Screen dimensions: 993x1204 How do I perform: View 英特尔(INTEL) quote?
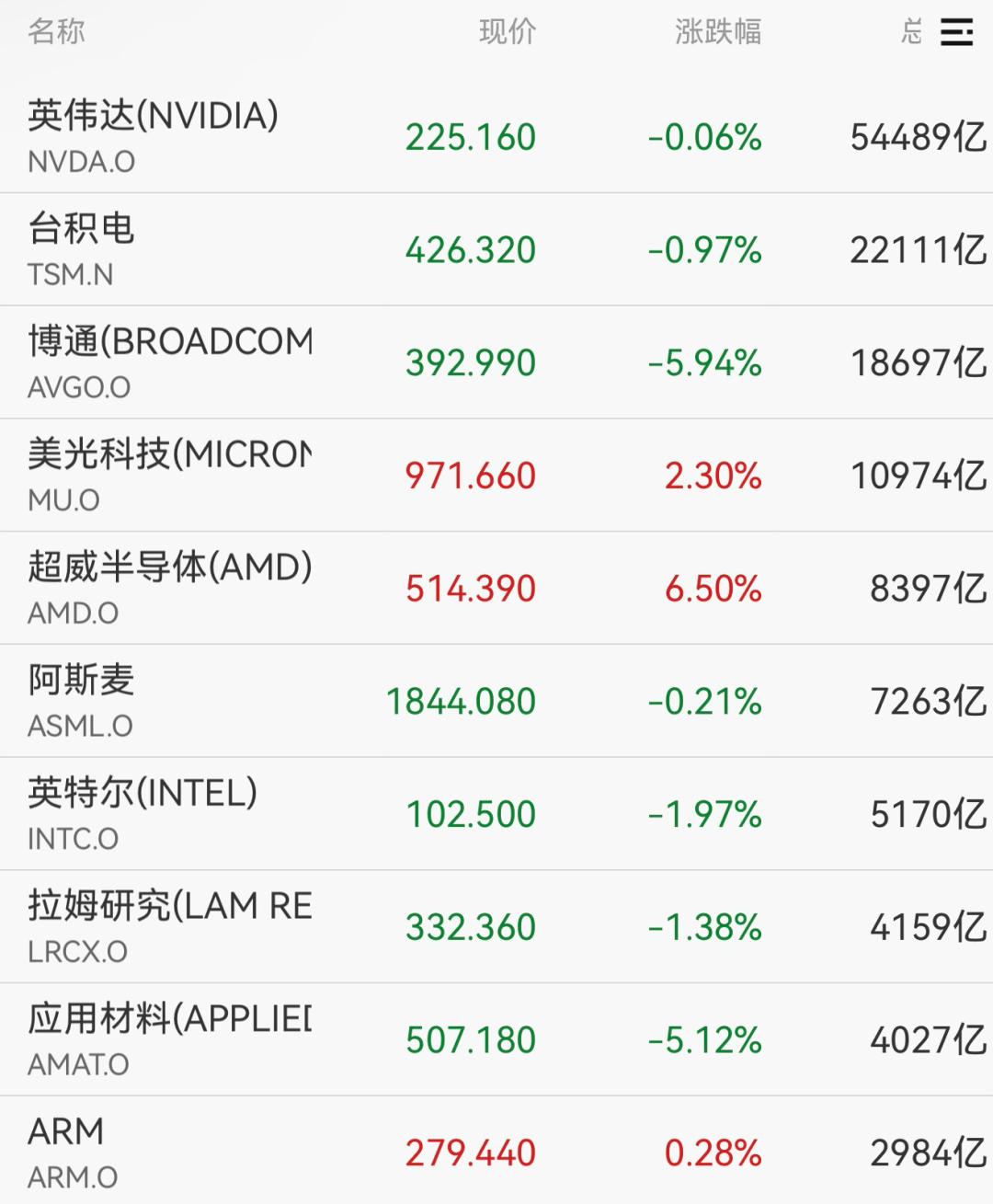[496, 814]
